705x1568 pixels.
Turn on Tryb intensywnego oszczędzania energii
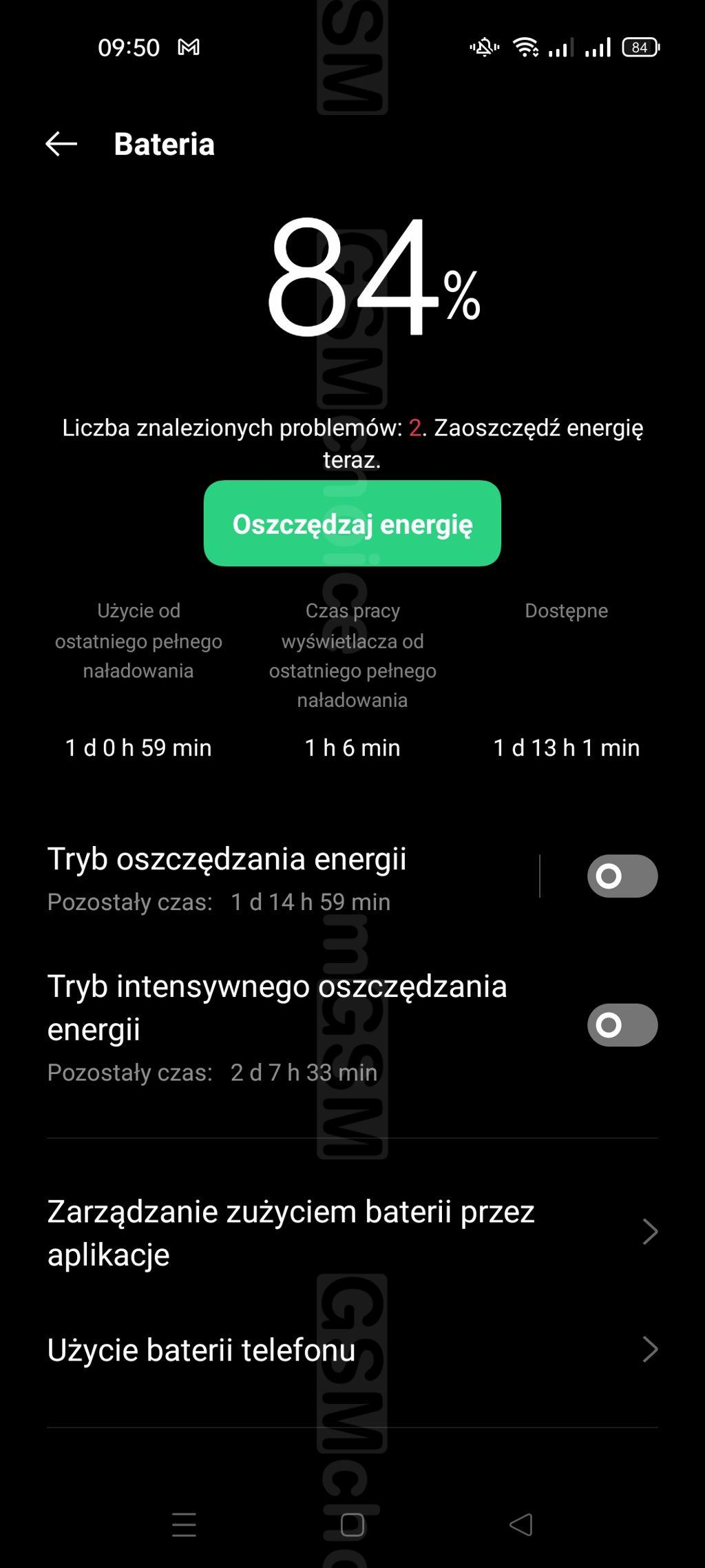622,1025
